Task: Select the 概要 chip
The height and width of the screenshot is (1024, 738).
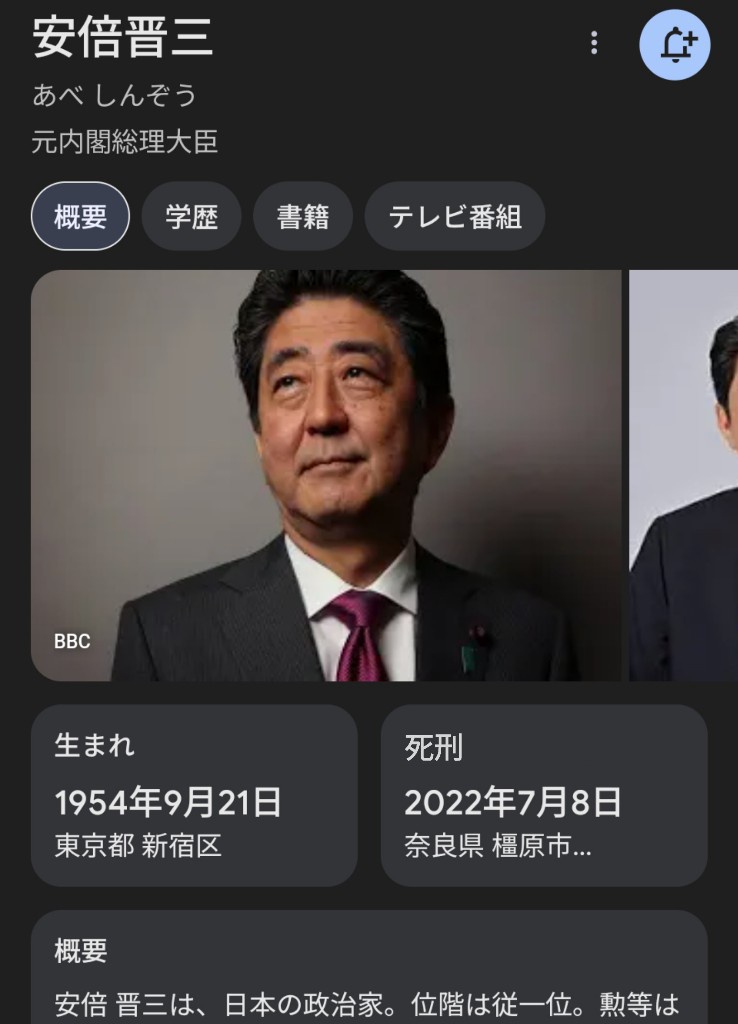Action: pyautogui.click(x=81, y=216)
